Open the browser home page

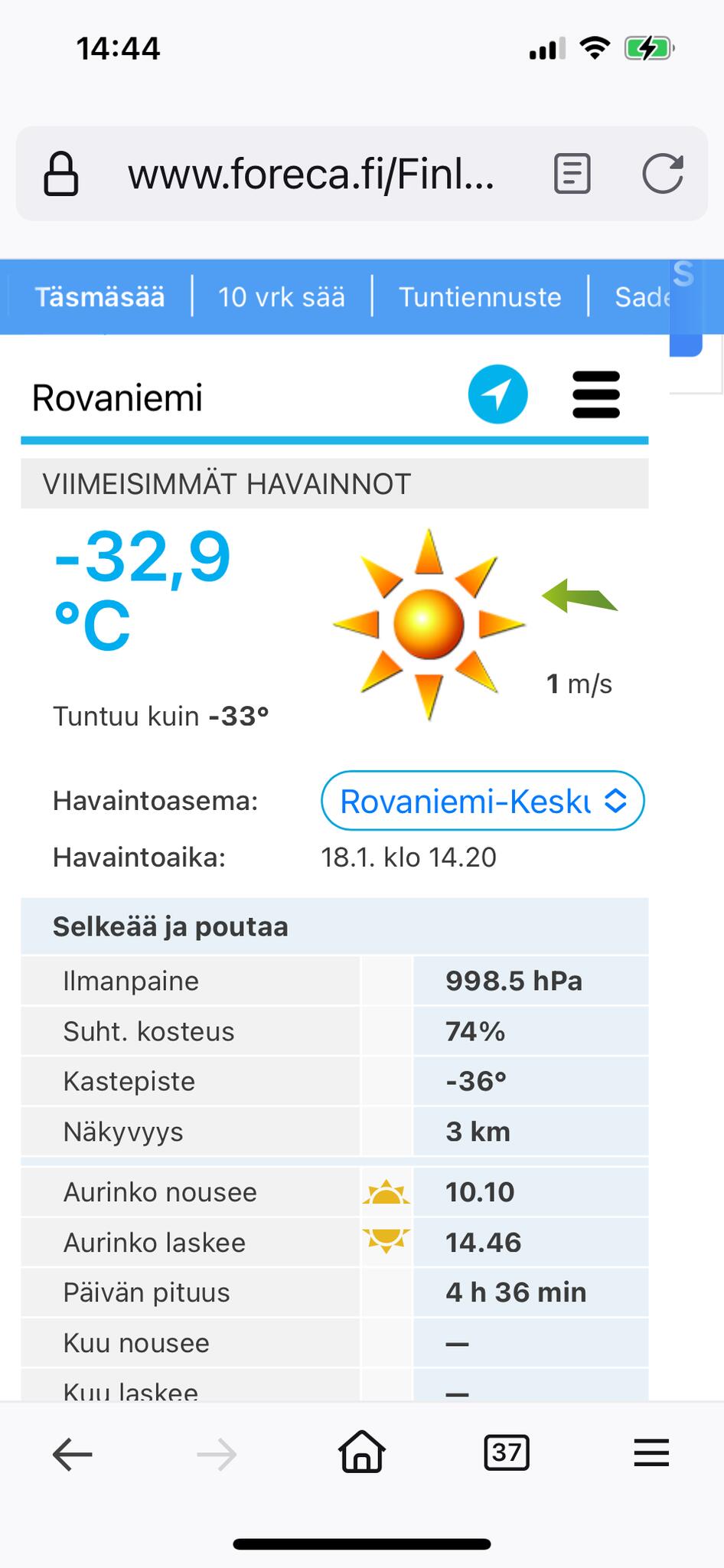tap(362, 1452)
